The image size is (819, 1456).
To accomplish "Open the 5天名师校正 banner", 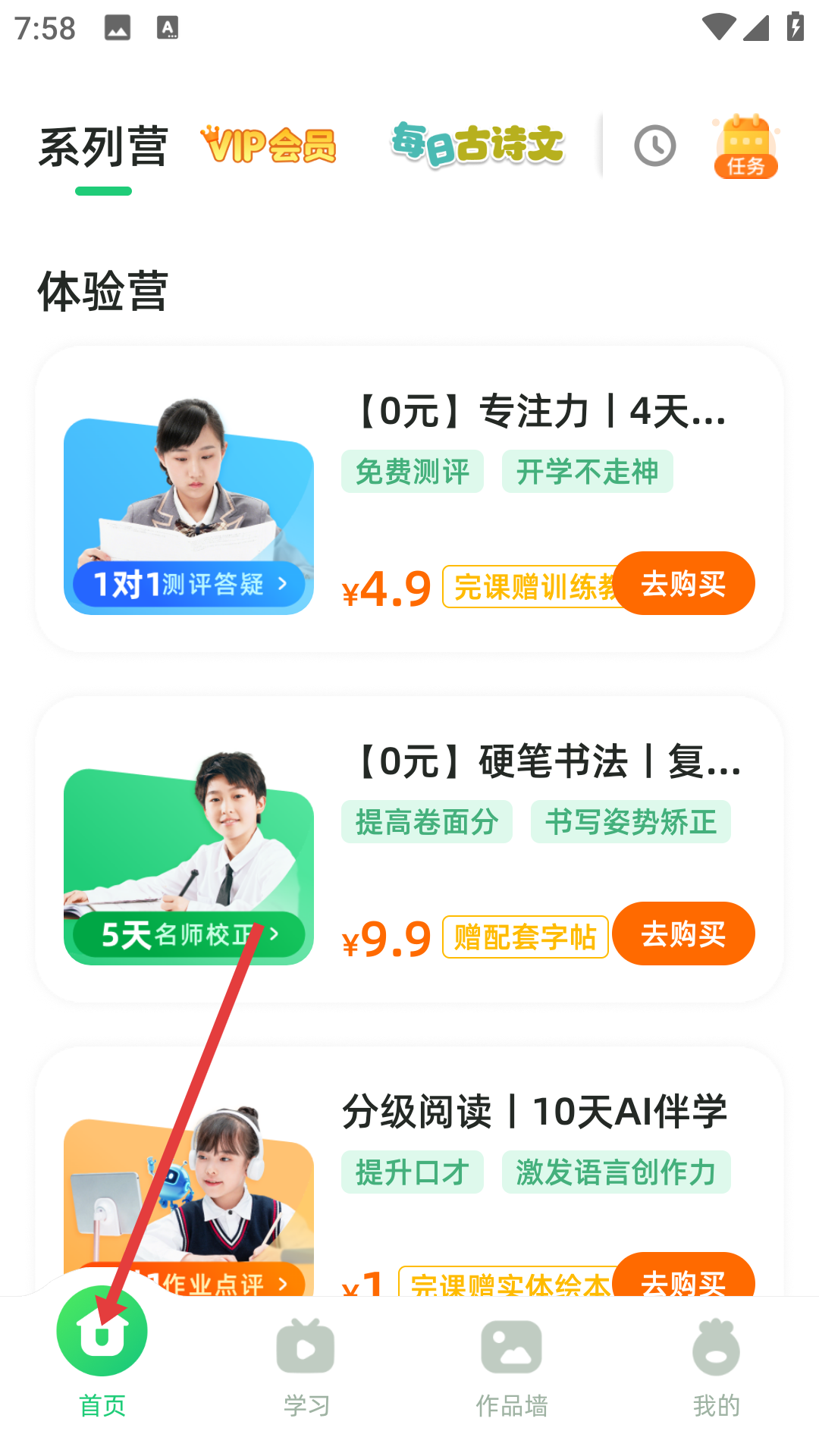I will [190, 935].
